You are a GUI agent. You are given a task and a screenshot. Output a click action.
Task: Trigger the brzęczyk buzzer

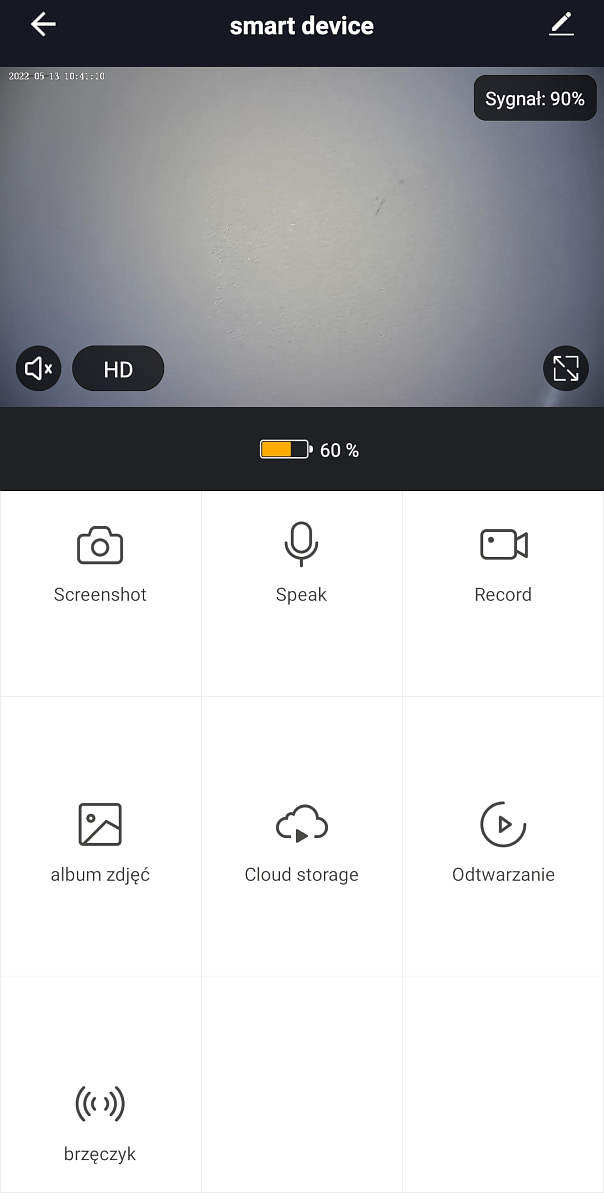pyautogui.click(x=100, y=1122)
